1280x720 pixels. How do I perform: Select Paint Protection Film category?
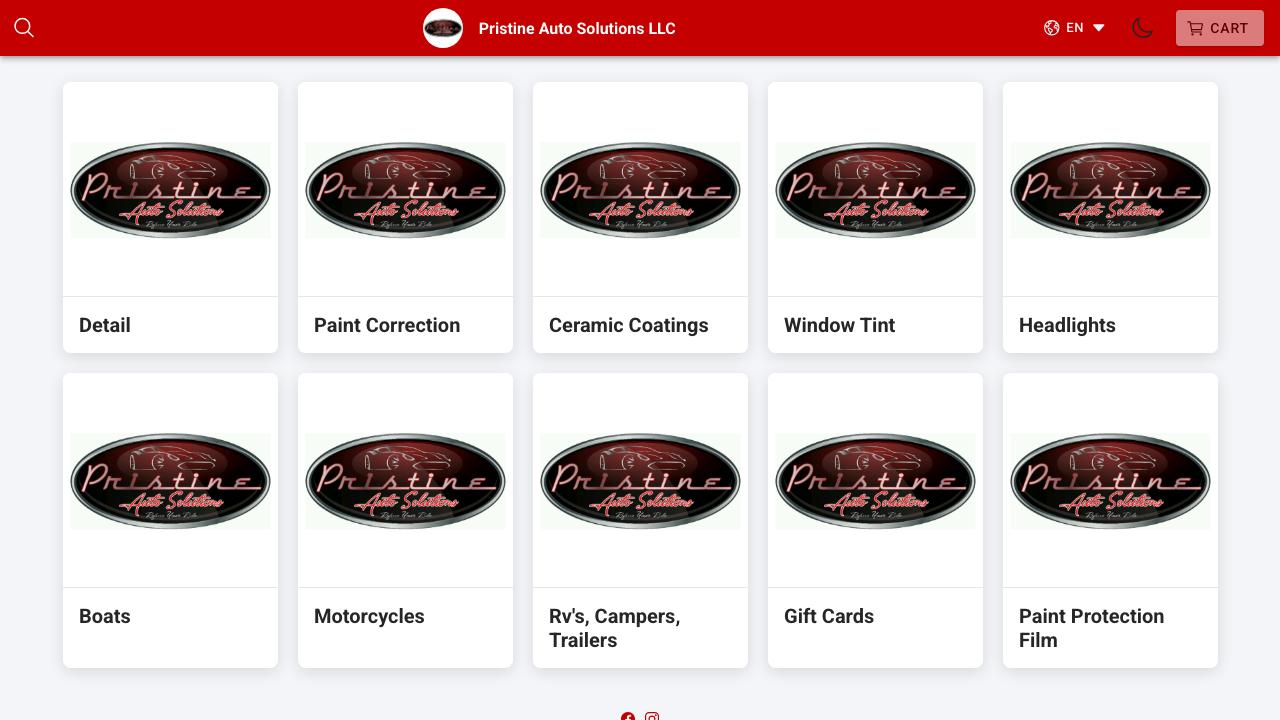click(1110, 520)
